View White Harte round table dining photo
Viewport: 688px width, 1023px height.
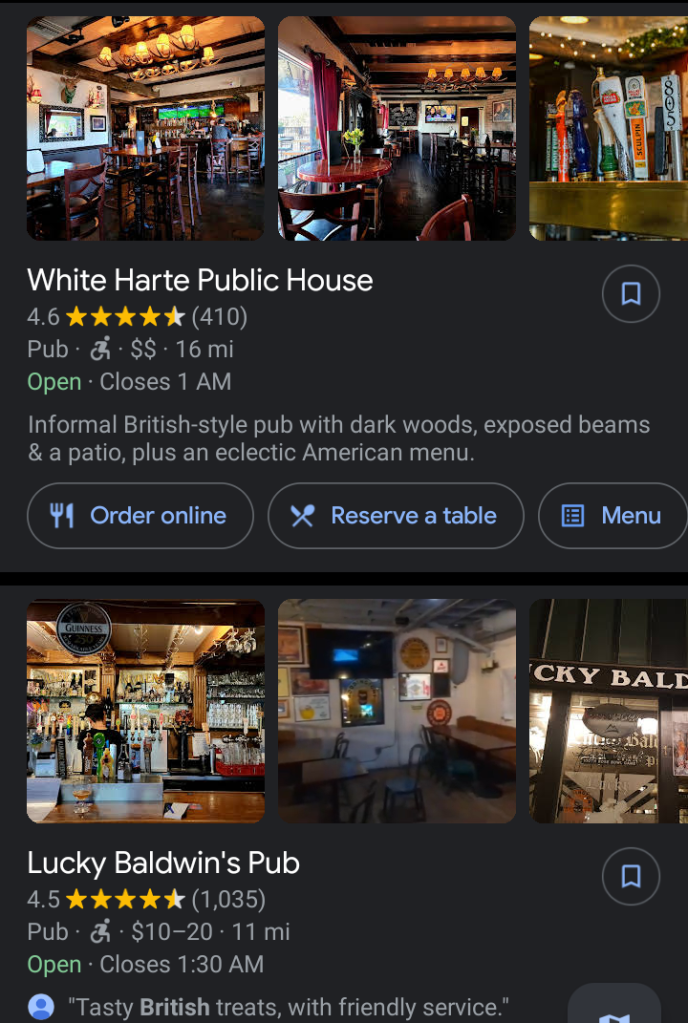coord(397,128)
